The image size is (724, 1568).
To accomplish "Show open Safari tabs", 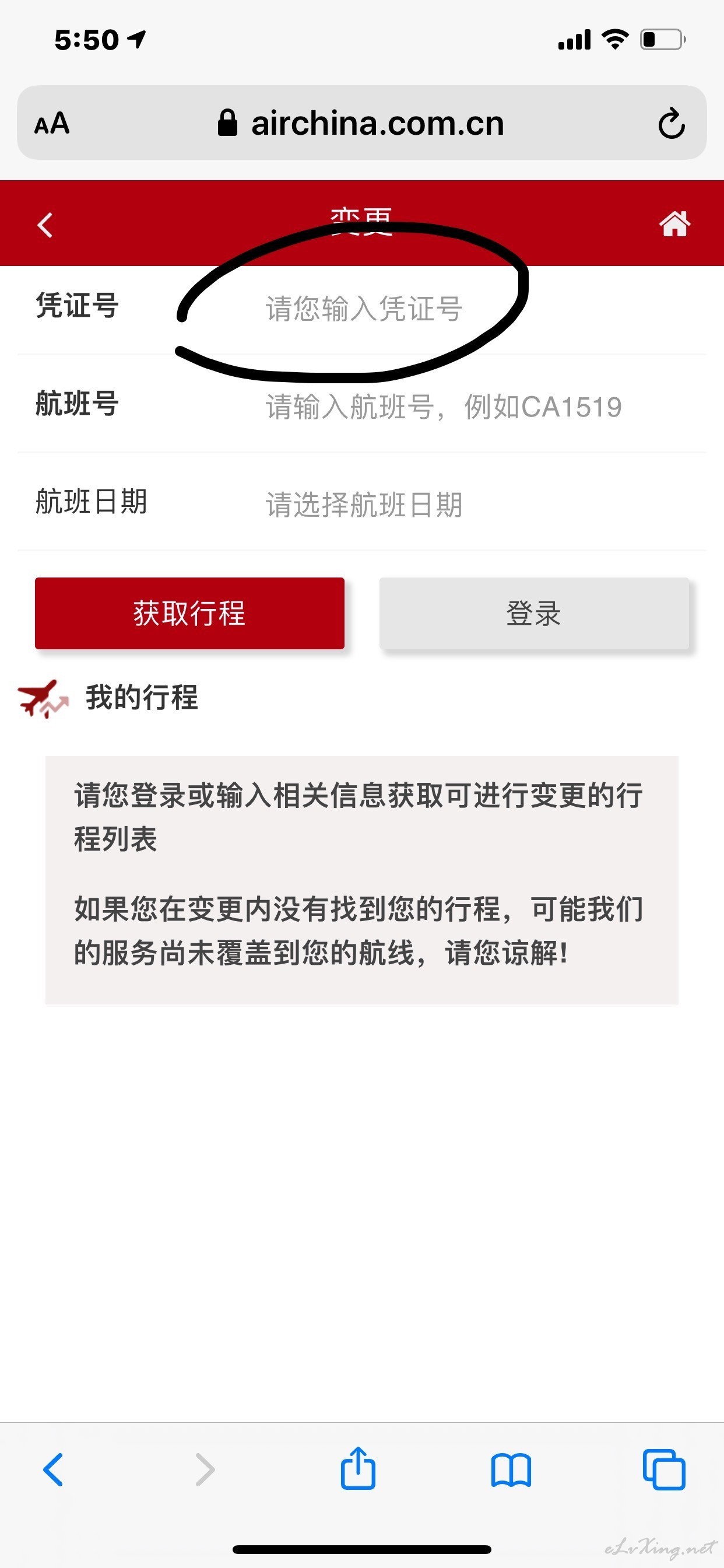I will pyautogui.click(x=664, y=1469).
